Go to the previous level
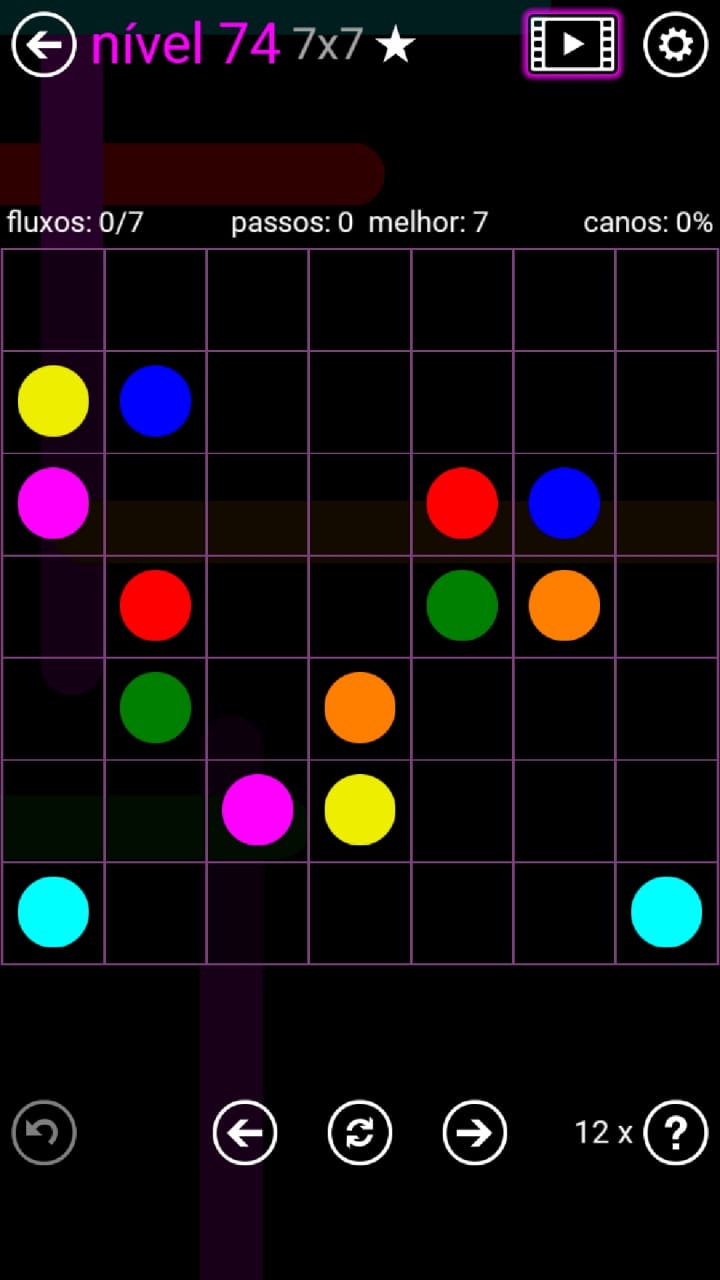This screenshot has height=1280, width=720. 245,1132
